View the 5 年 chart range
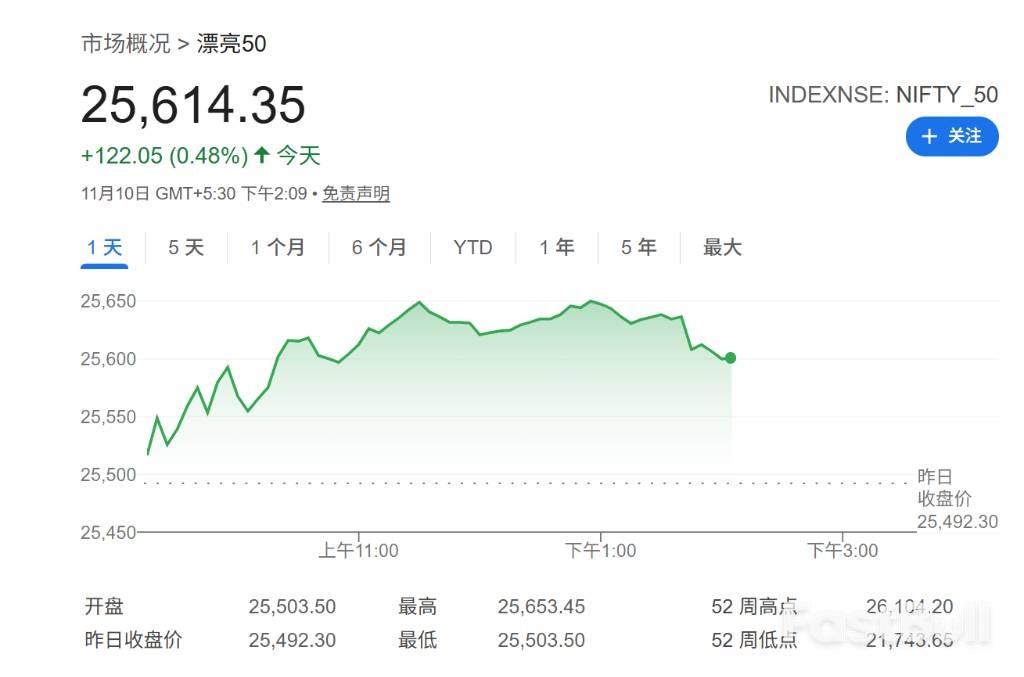 [639, 248]
